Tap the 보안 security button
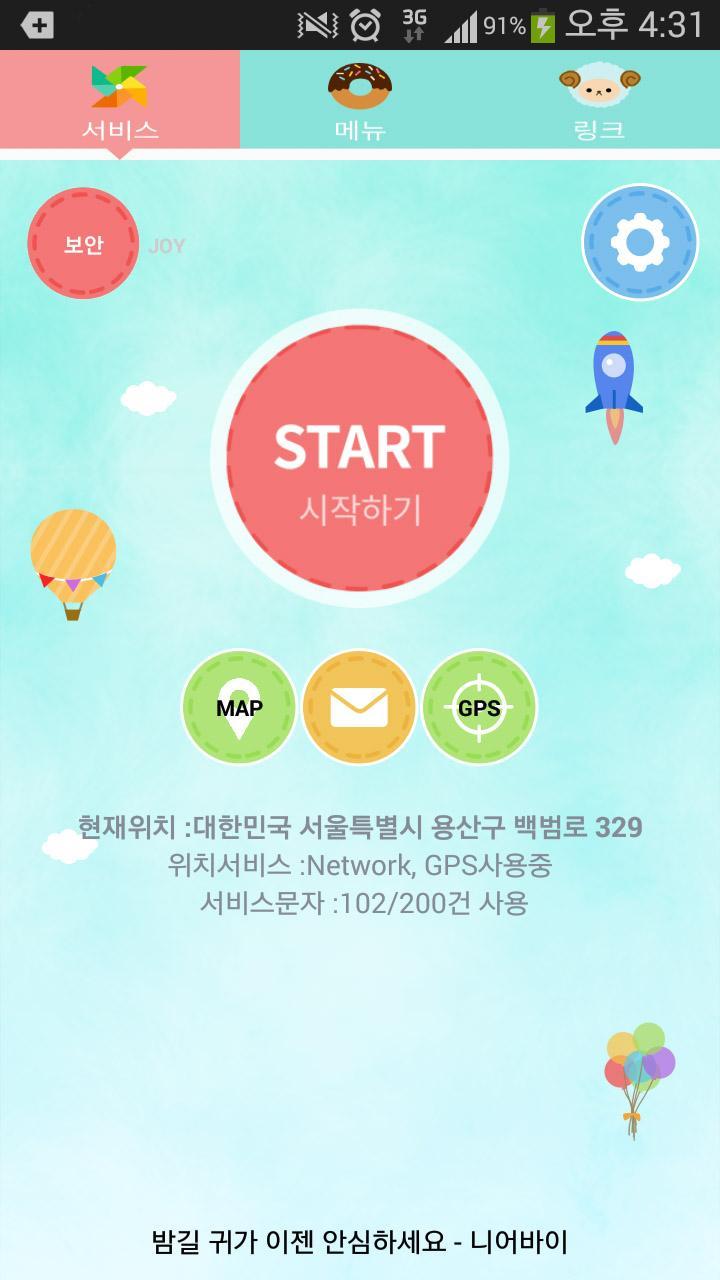This screenshot has height=1280, width=720. click(83, 244)
